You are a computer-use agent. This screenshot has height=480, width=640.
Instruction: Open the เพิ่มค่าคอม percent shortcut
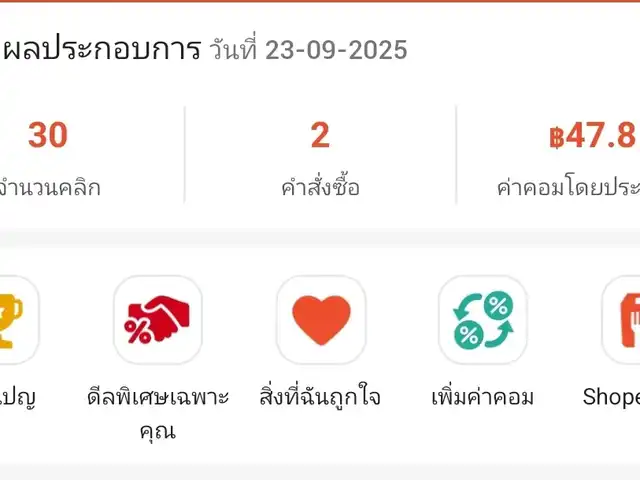pos(483,320)
